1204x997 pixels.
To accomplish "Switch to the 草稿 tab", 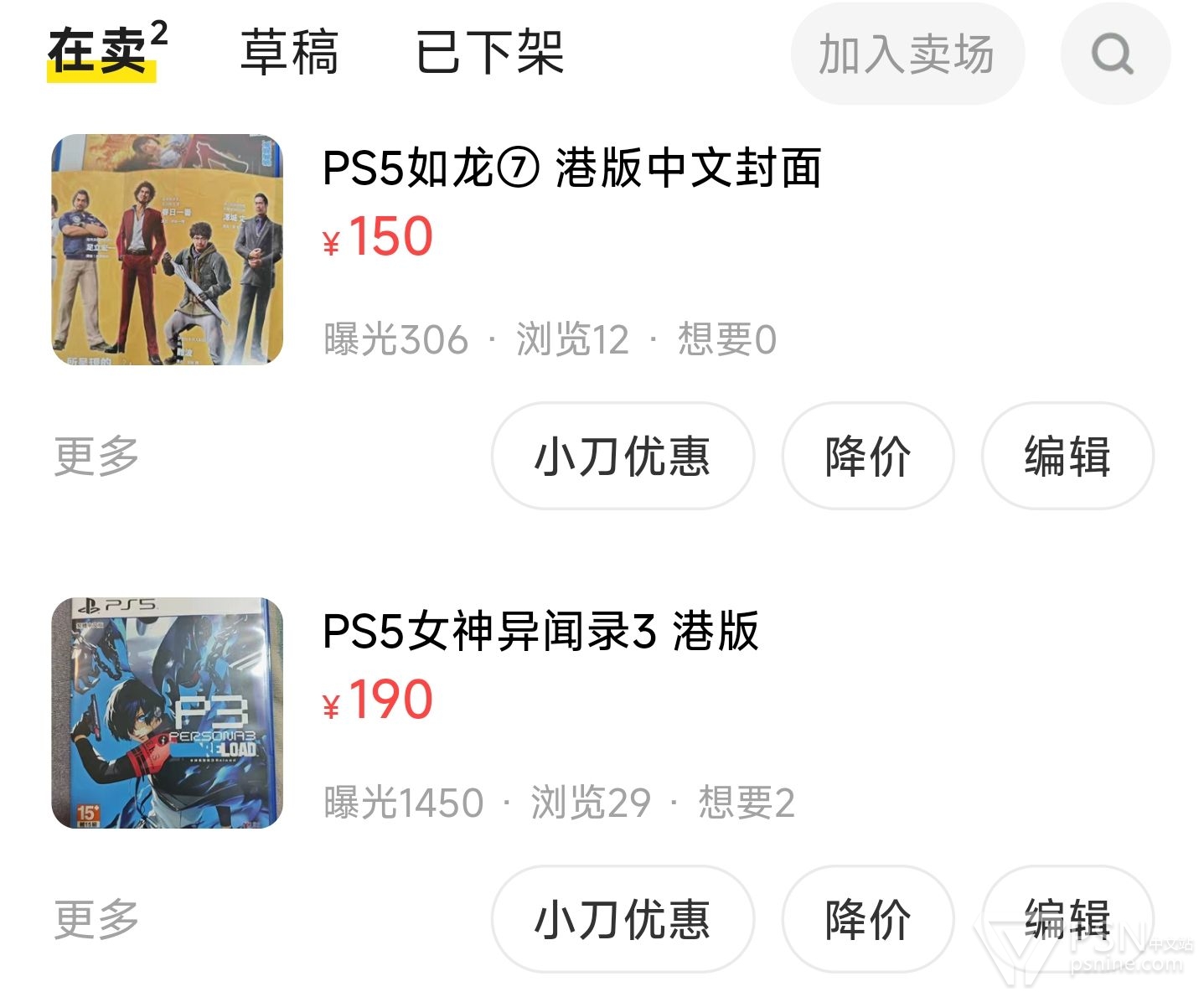I will pyautogui.click(x=290, y=52).
